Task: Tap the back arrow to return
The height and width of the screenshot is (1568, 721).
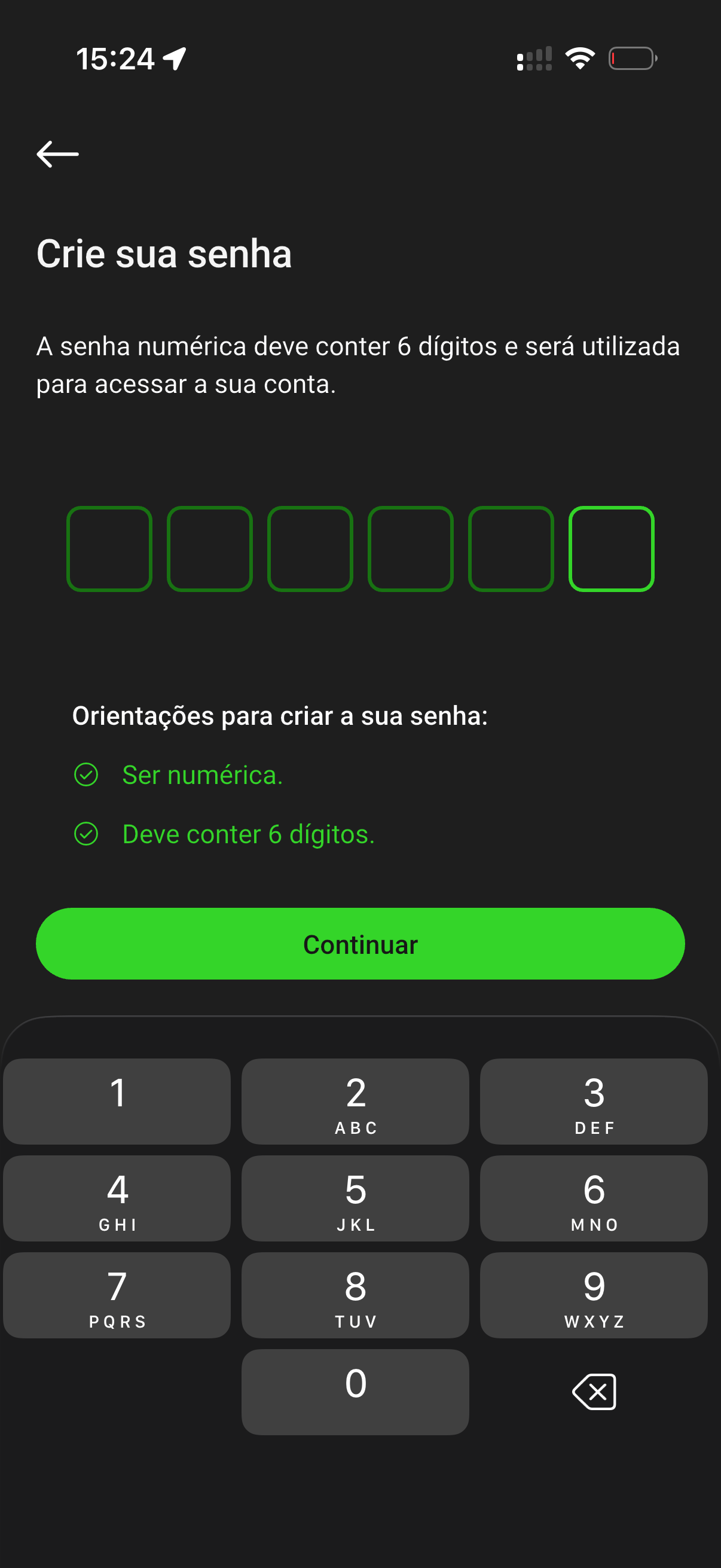Action: tap(57, 155)
